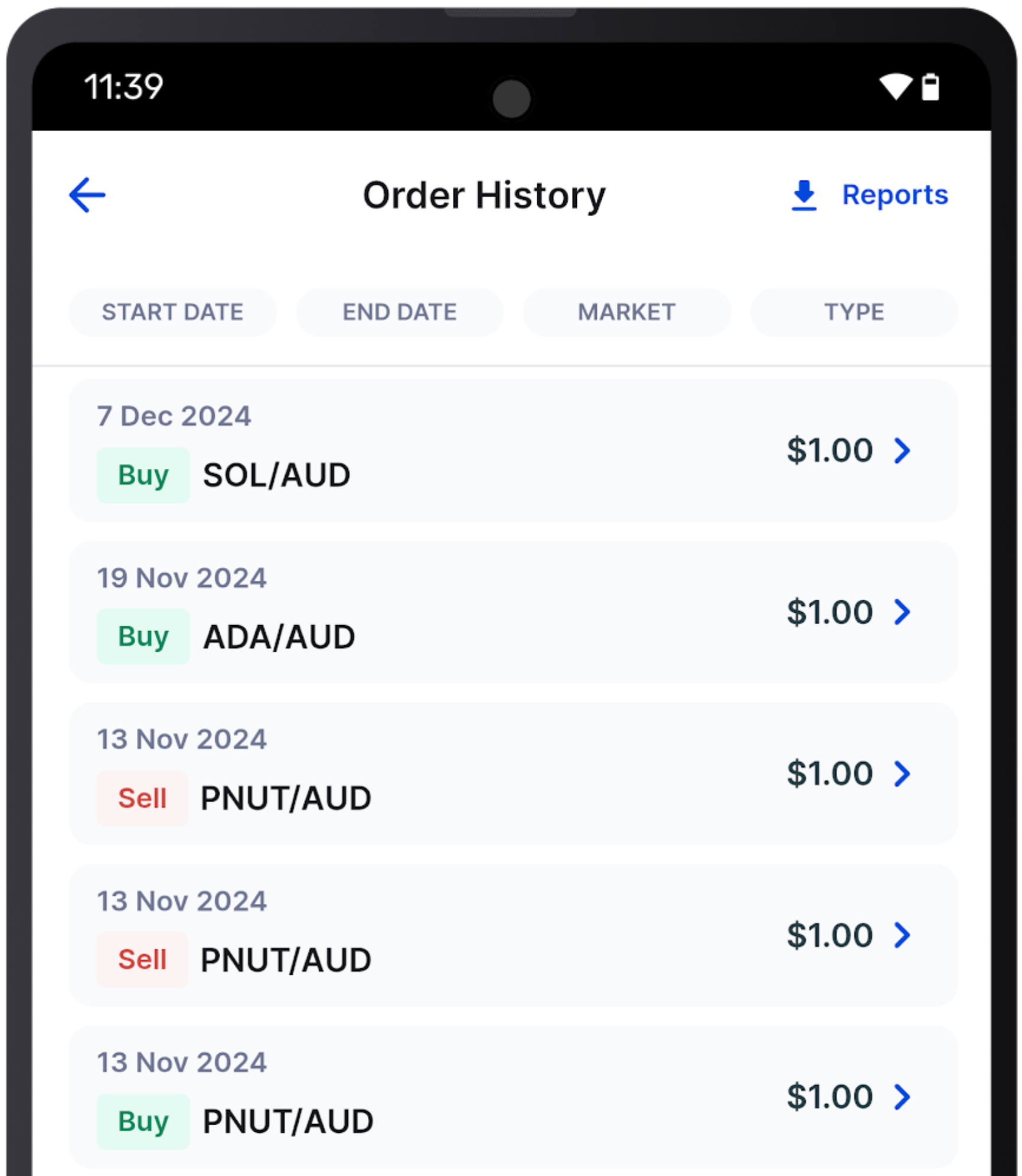The height and width of the screenshot is (1176, 1022).
Task: Choose an END DATE filter
Action: (x=400, y=312)
